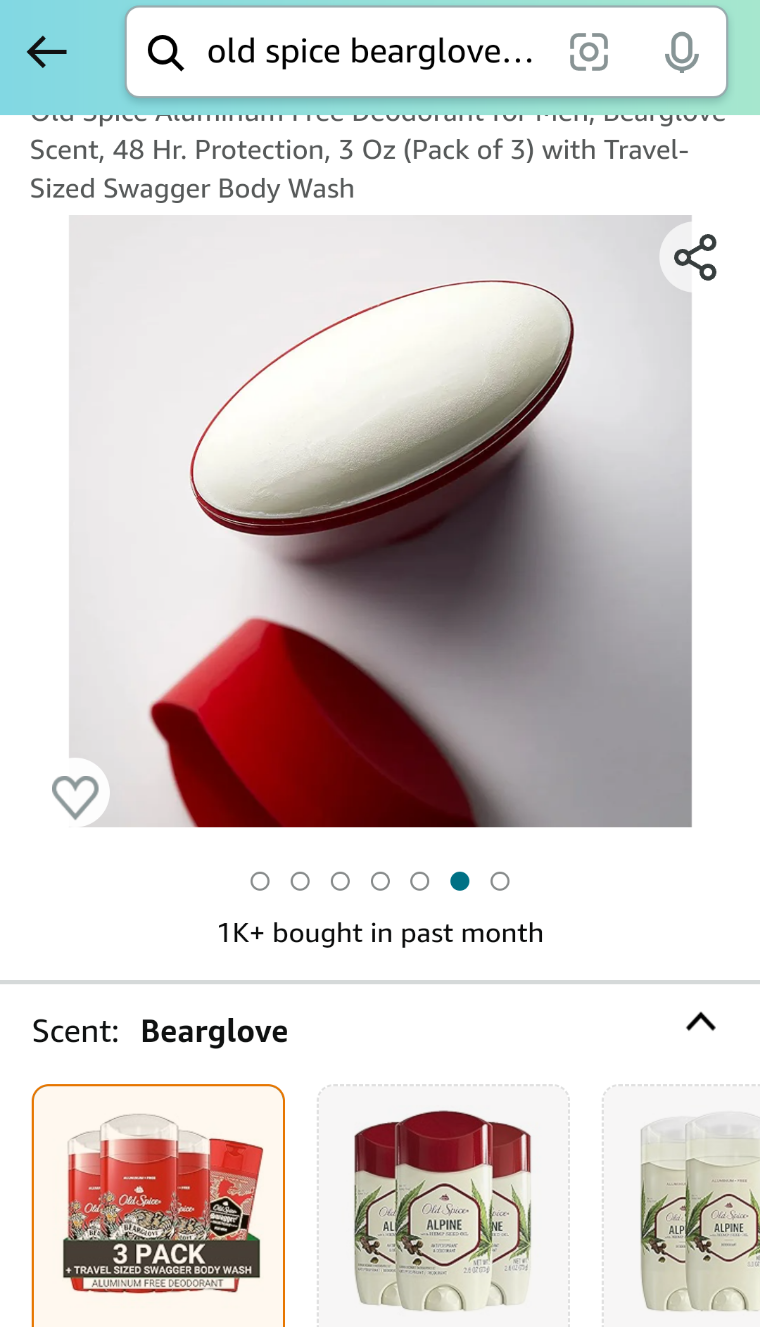
Task: Start voice search with microphone
Action: click(681, 52)
